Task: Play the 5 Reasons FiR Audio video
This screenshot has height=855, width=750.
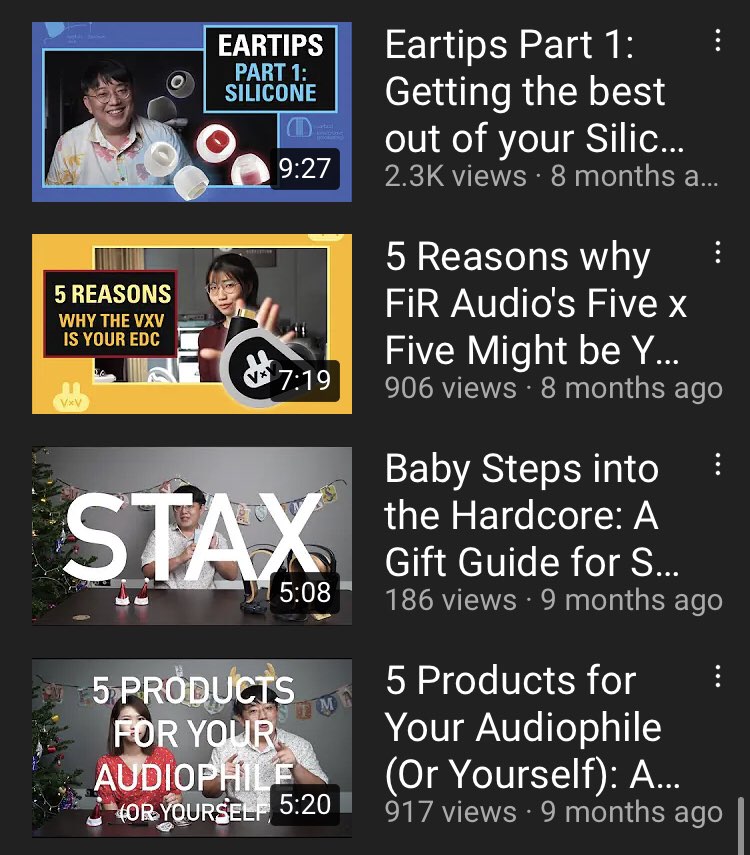Action: tap(192, 324)
